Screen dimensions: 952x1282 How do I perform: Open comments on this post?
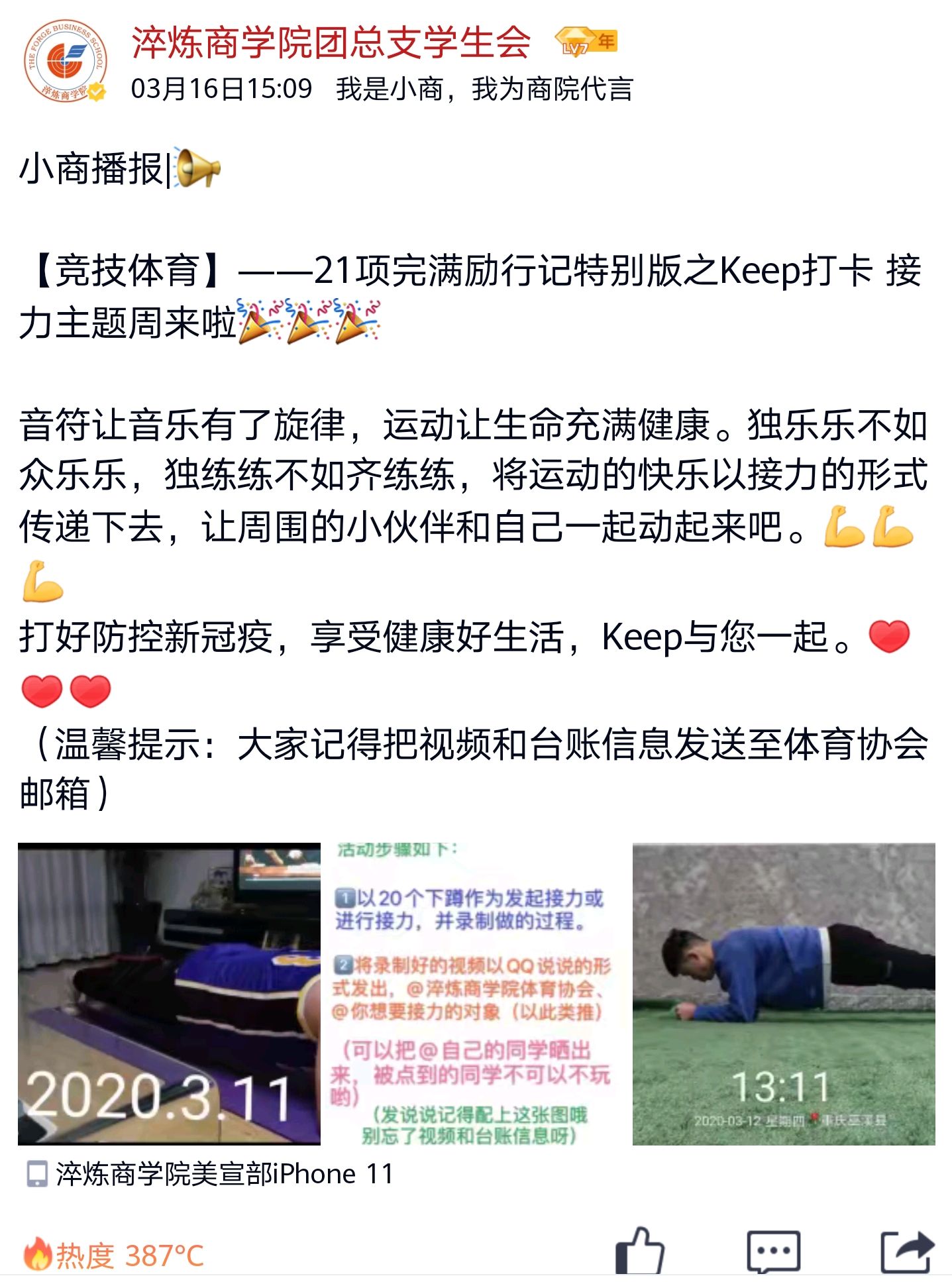(772, 1251)
